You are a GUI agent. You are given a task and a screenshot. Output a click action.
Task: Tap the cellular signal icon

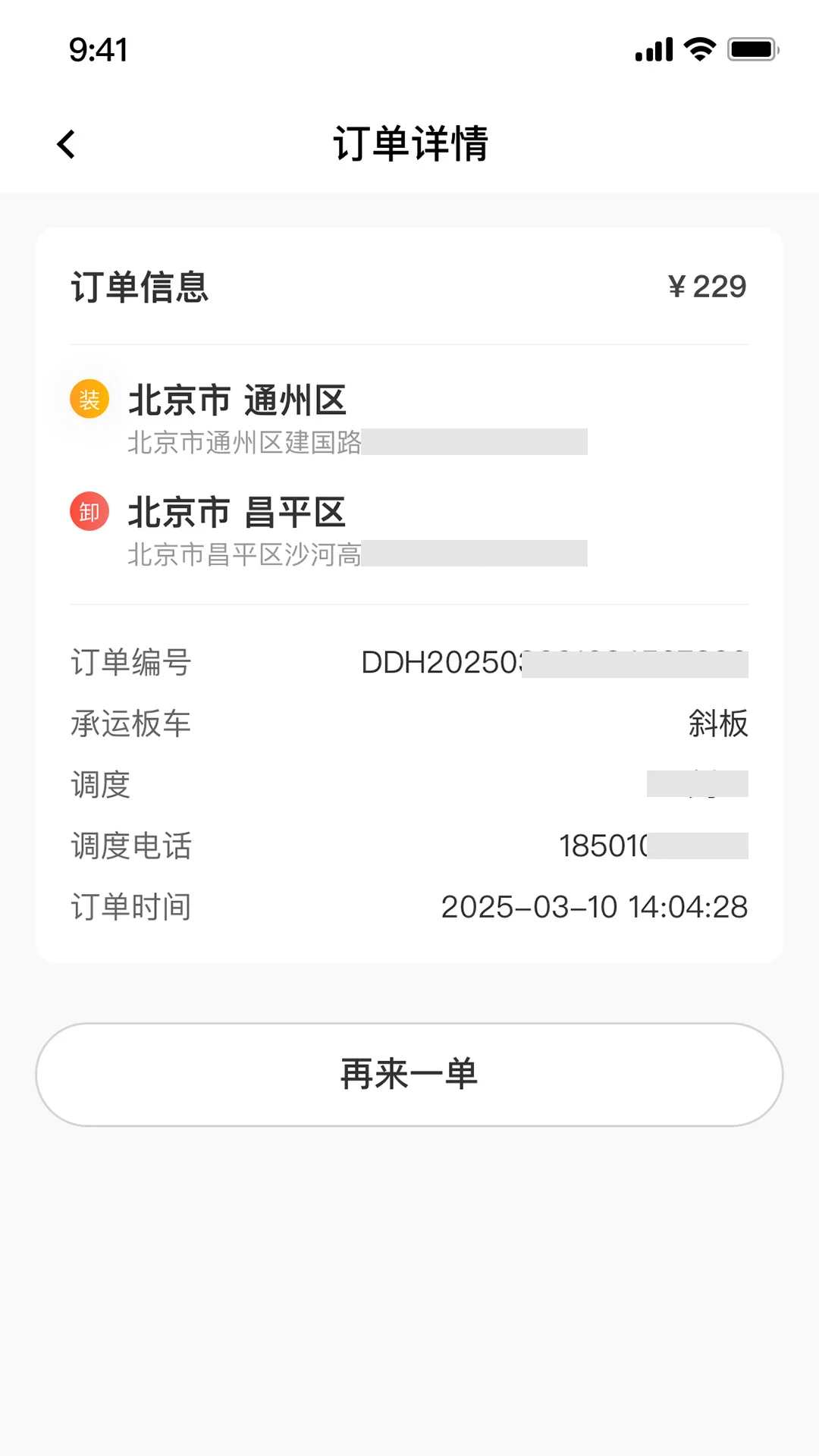[653, 47]
